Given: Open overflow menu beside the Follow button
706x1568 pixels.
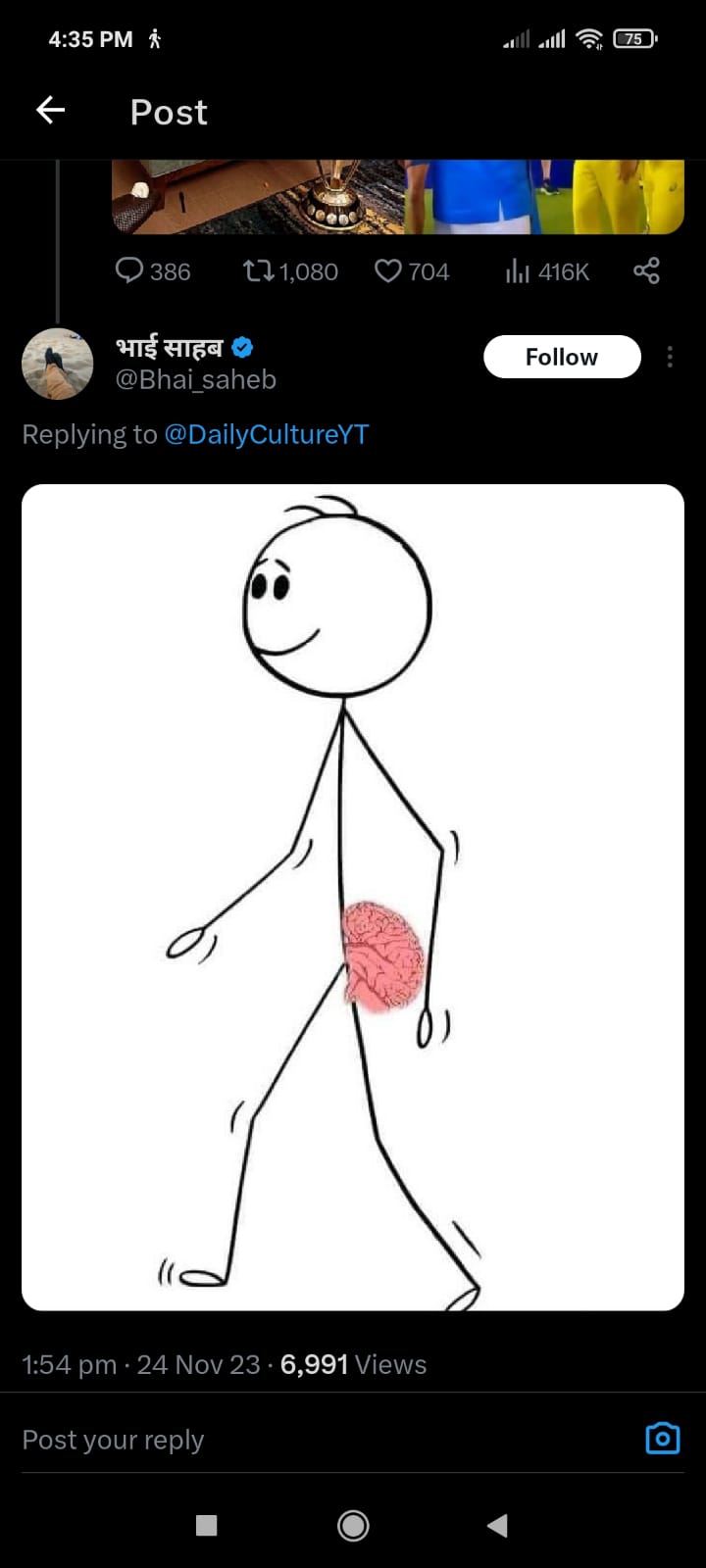Looking at the screenshot, I should 670,357.
